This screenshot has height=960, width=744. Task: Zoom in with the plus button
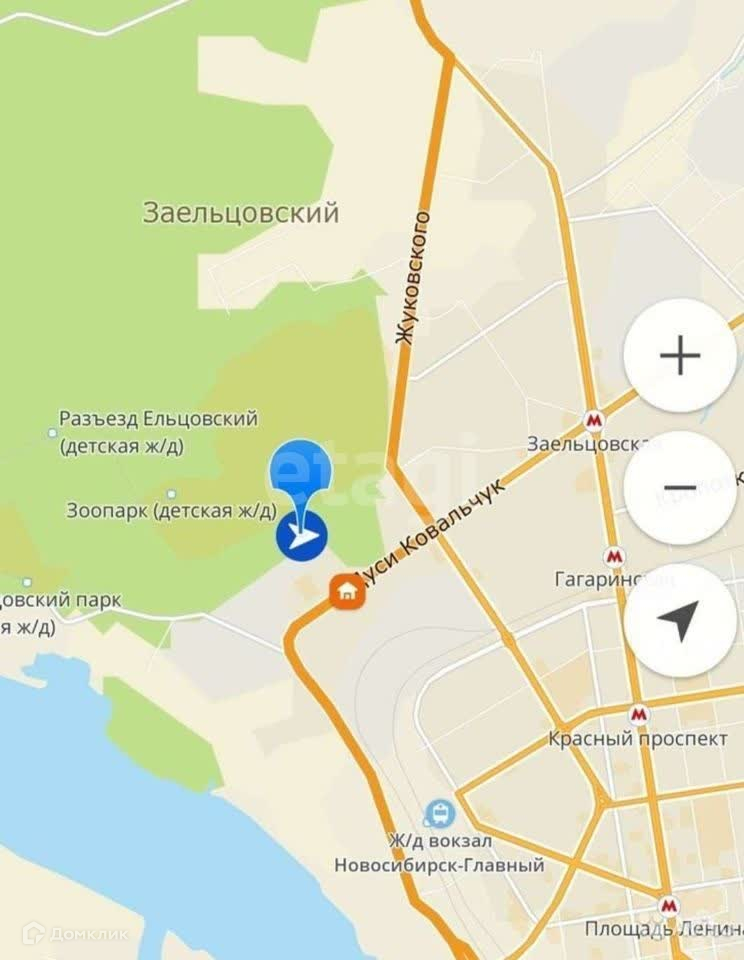[x=680, y=354]
